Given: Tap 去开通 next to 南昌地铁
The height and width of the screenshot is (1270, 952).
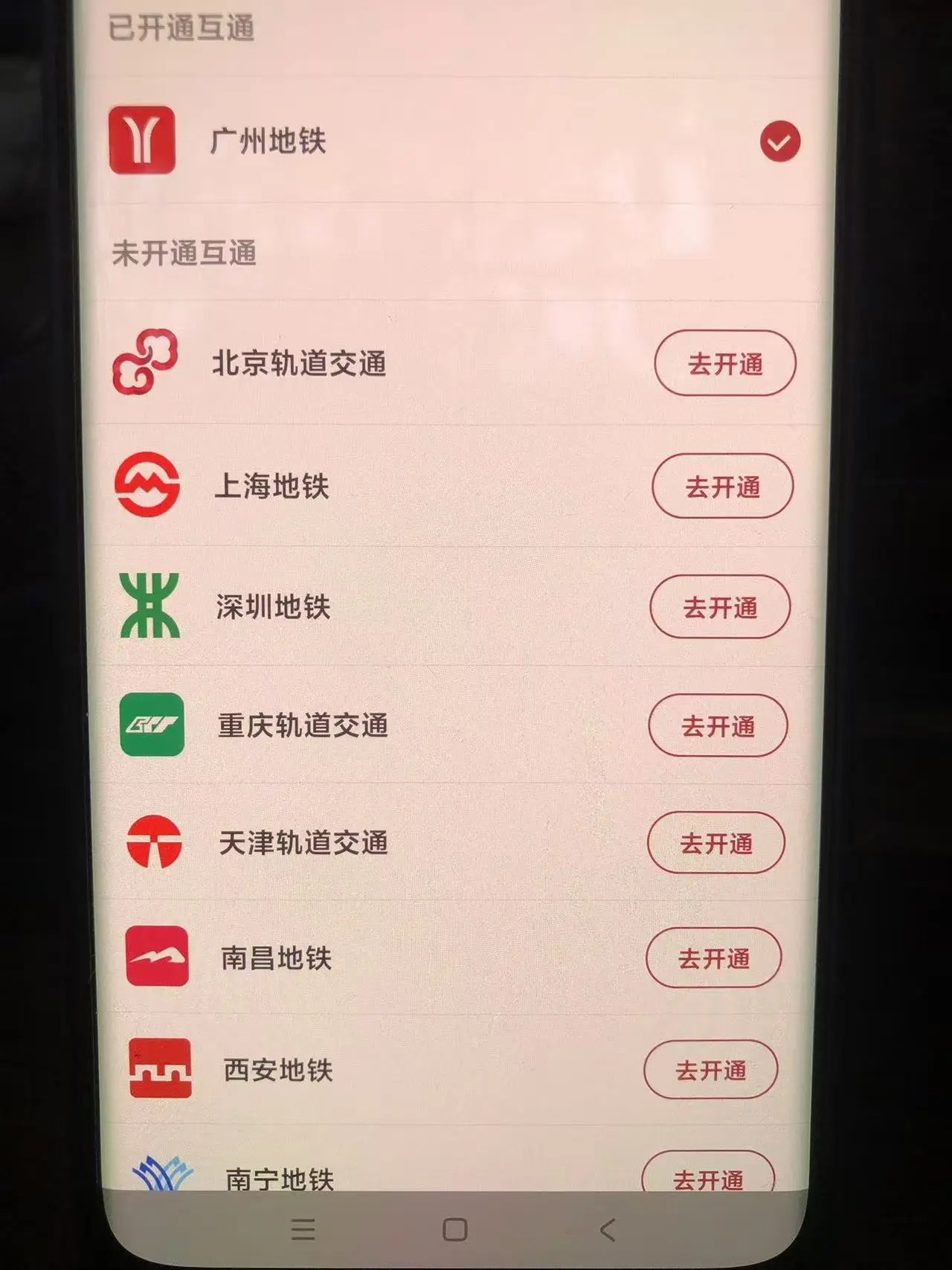Looking at the screenshot, I should pyautogui.click(x=713, y=958).
